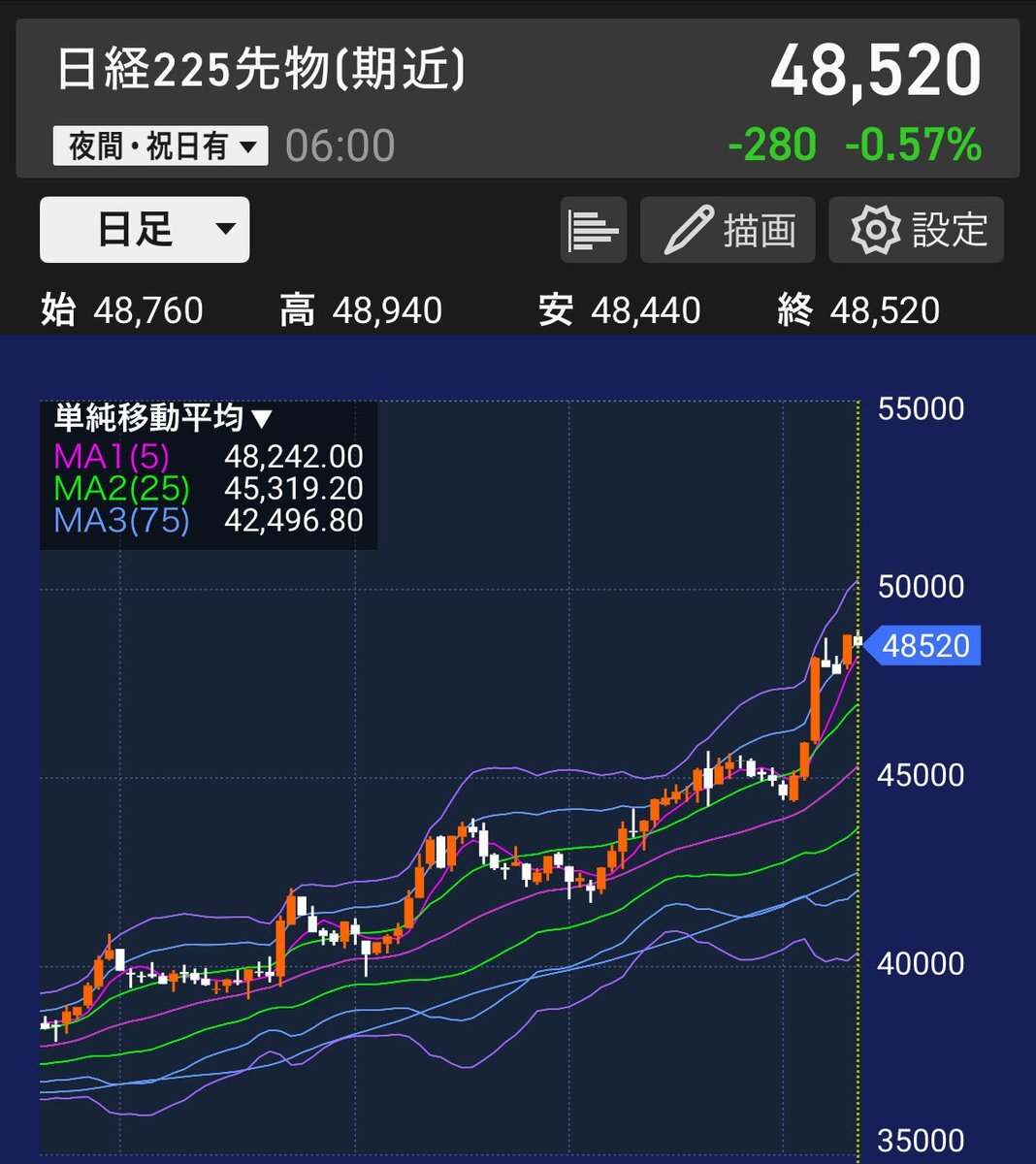This screenshot has width=1036, height=1164.
Task: Expand the 単純移動平均 indicator selector
Action: click(x=163, y=418)
